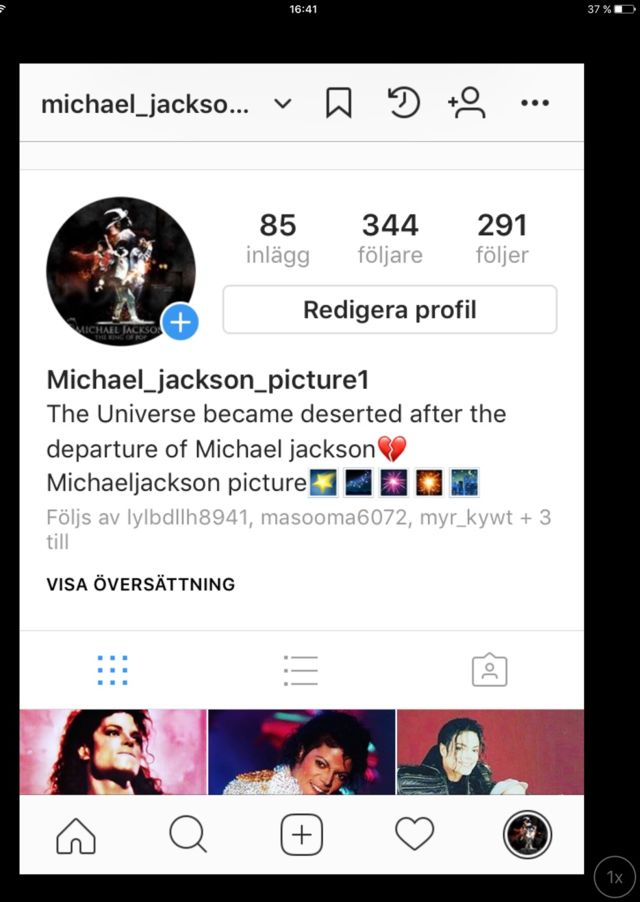Open the account switcher dropdown beside username
Screen dimensions: 640x902
point(283,104)
